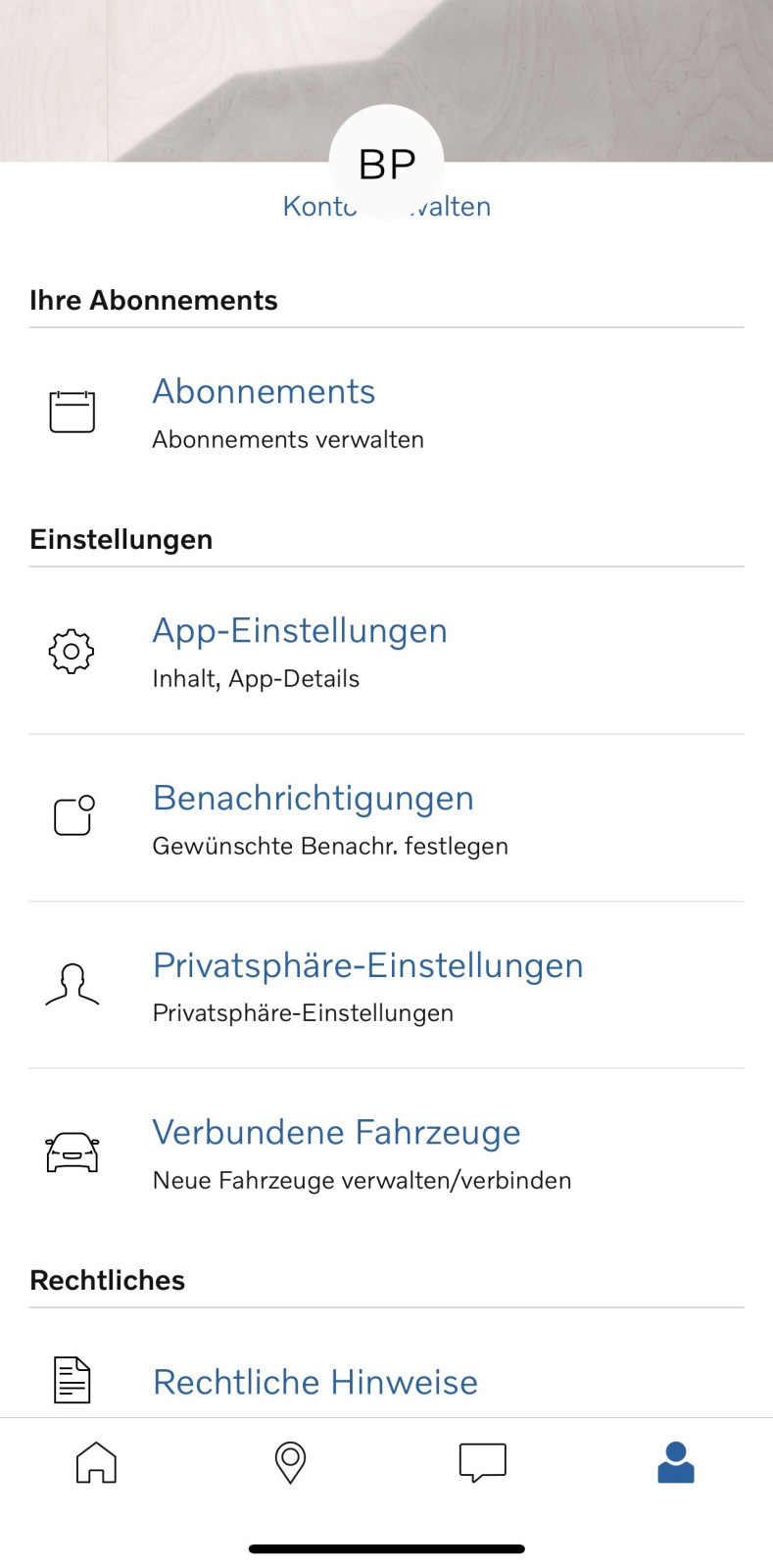Click the calendar icon next to Abonnements

71,411
